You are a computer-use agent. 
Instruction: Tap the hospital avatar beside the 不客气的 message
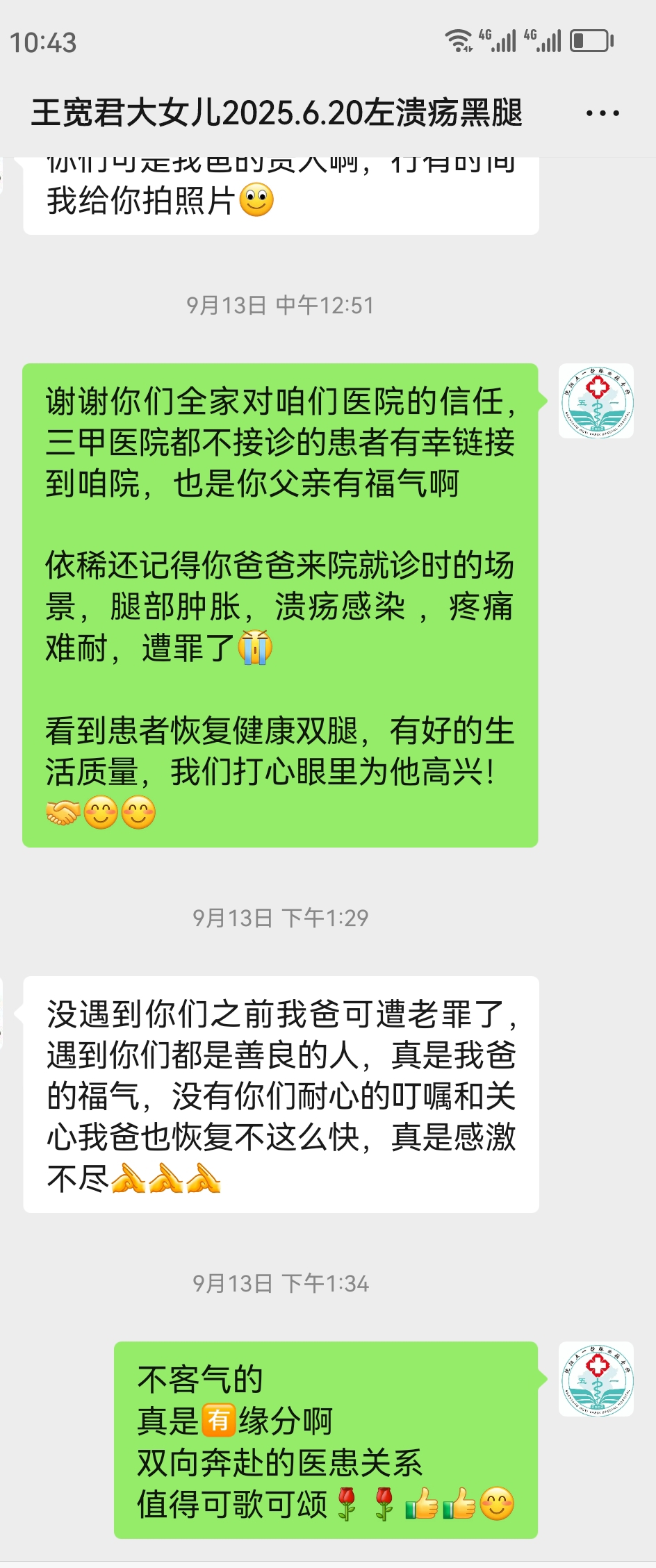pyautogui.click(x=596, y=1379)
